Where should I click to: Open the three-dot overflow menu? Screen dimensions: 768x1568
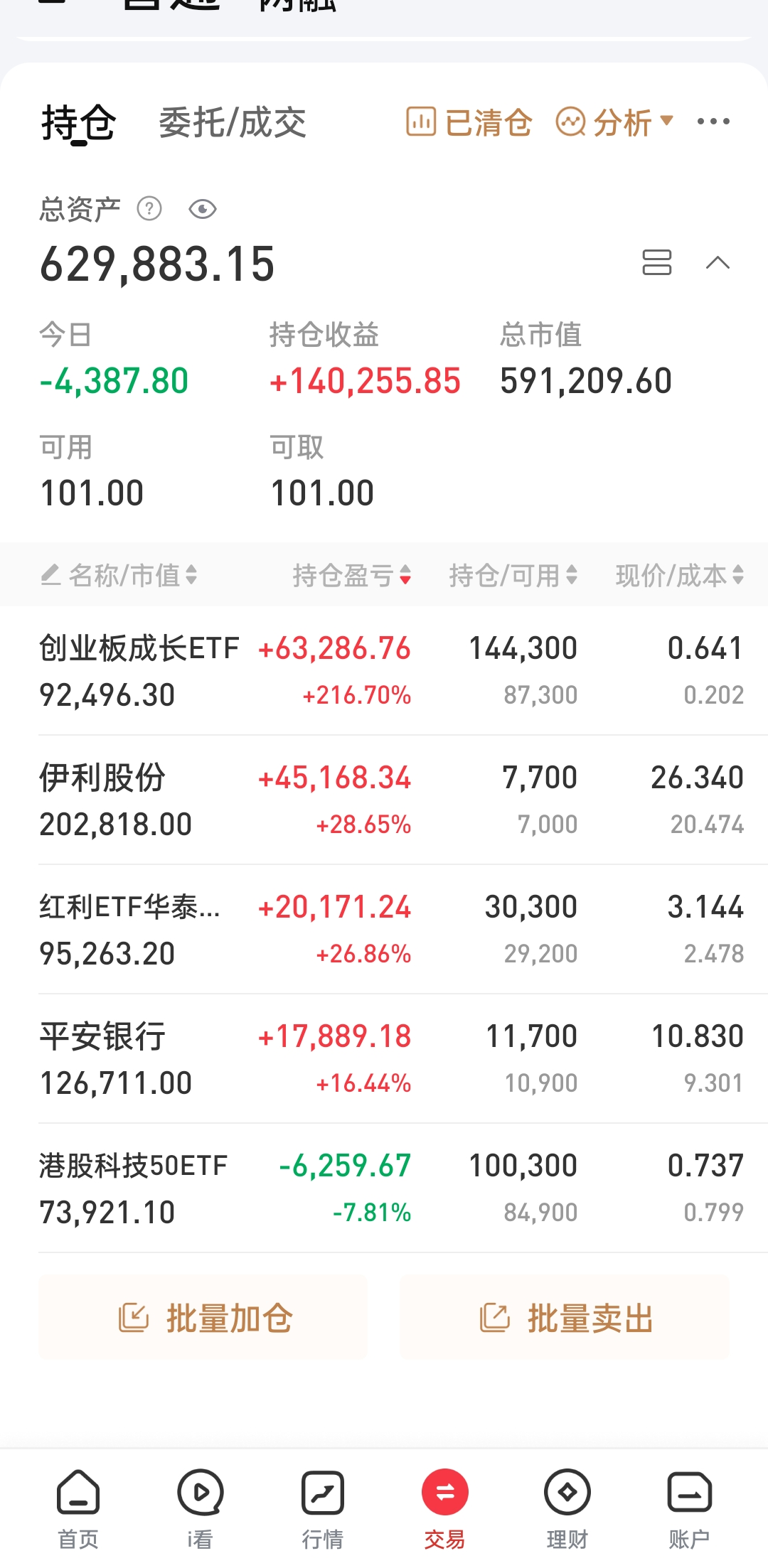[x=713, y=122]
